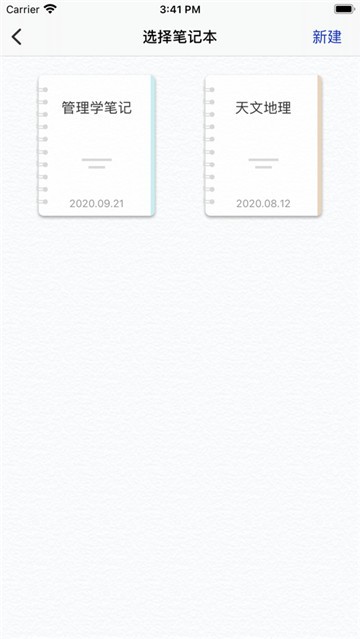Open the 天文地理 notebook
Image resolution: width=360 pixels, height=639 pixels.
click(263, 145)
